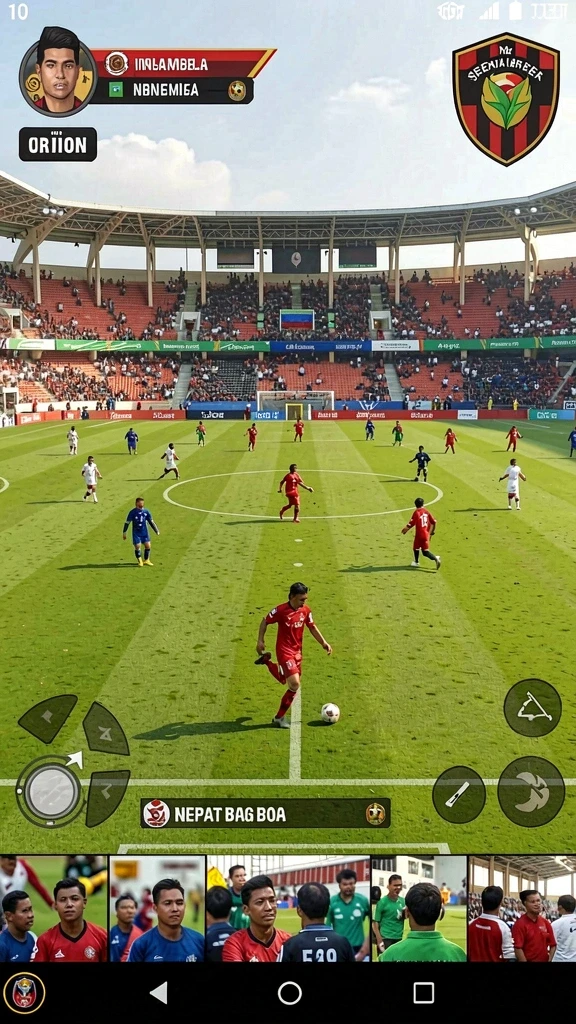The width and height of the screenshot is (576, 1024).
Task: Return home via the system home button
Action: tap(289, 993)
